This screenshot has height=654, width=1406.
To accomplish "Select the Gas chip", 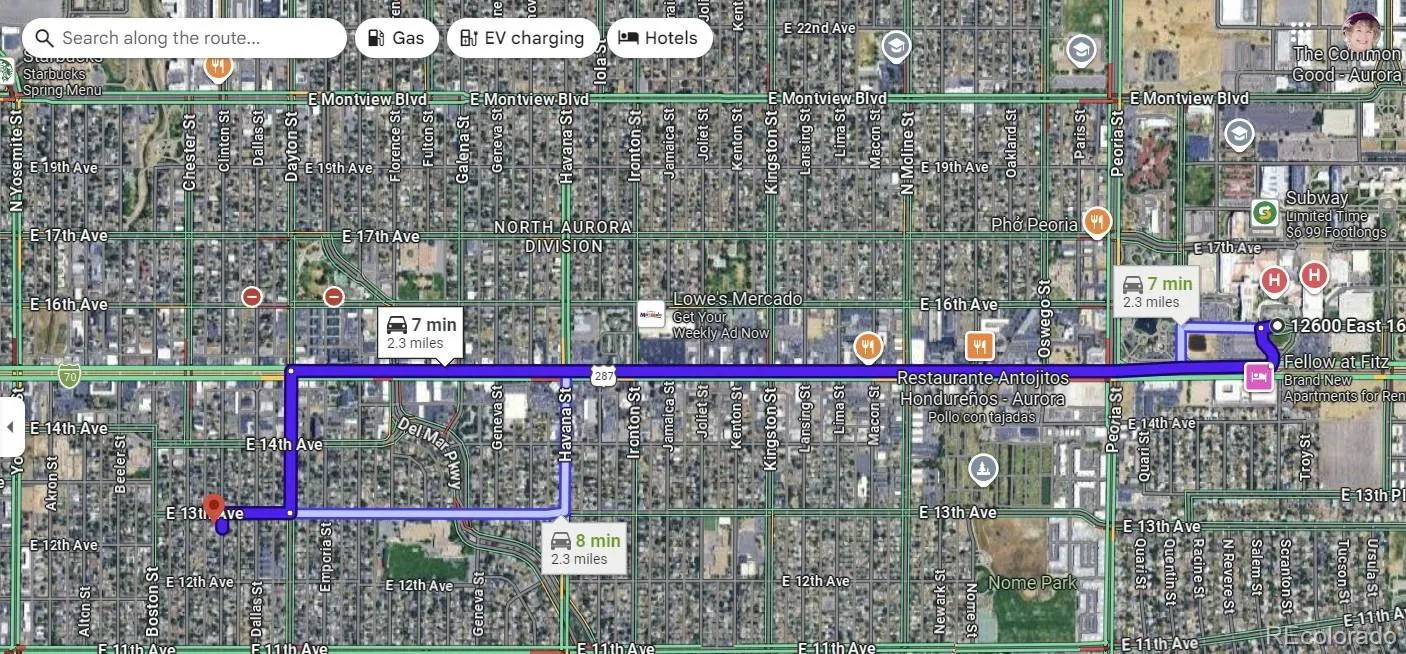I will (x=396, y=38).
